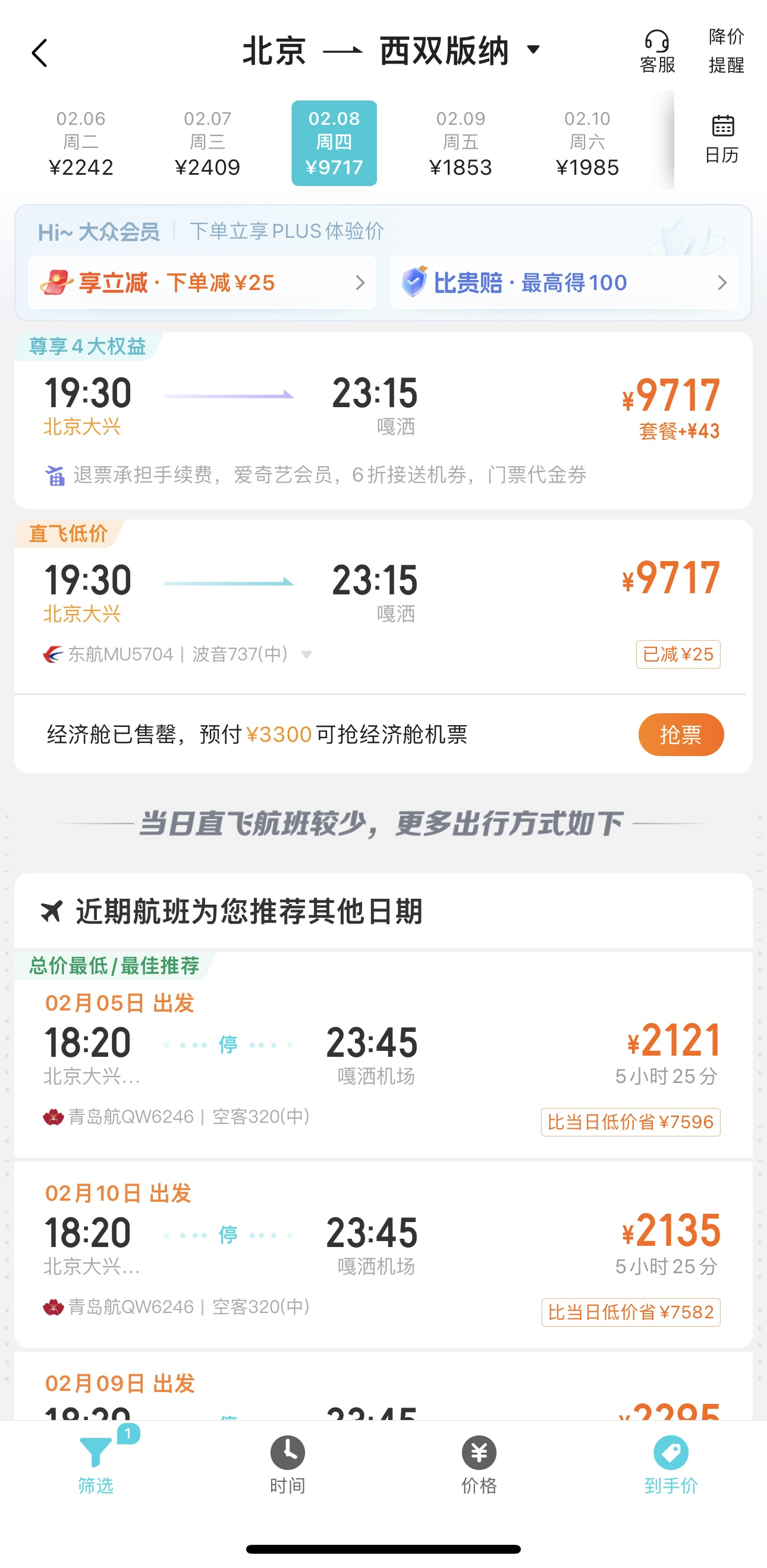Screen dimensions: 767x1568
Task: View the 比贵赔 最高得100 guarantee
Action: [564, 282]
